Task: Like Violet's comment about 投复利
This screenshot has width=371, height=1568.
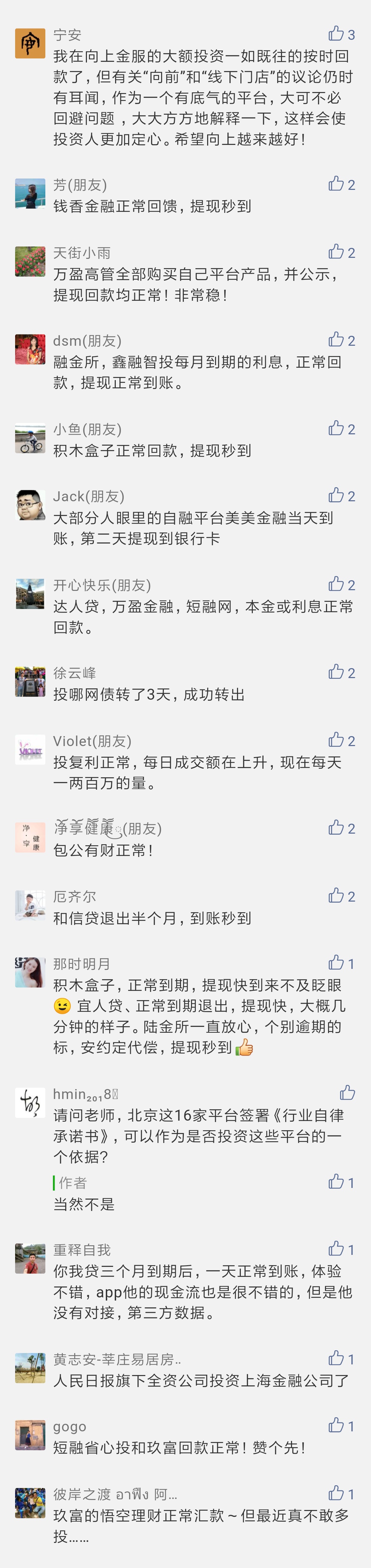Action: [336, 740]
